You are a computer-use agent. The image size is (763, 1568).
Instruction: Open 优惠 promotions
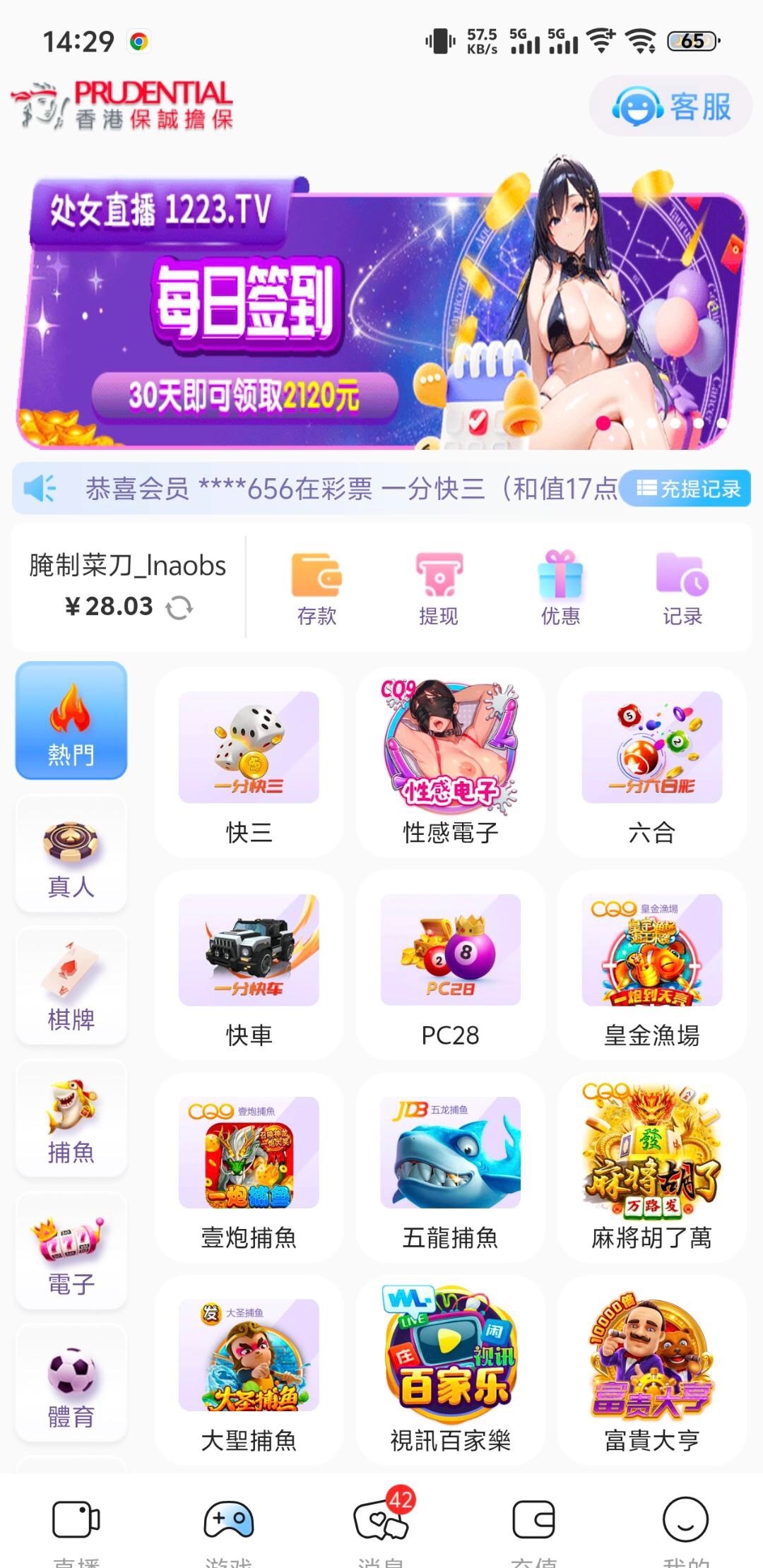point(560,589)
